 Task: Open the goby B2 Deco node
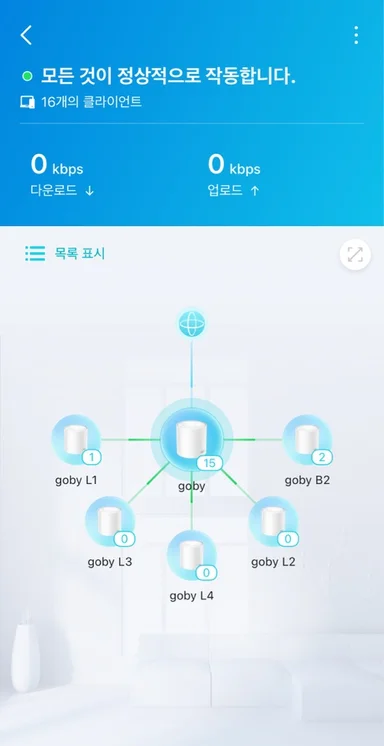pos(307,440)
